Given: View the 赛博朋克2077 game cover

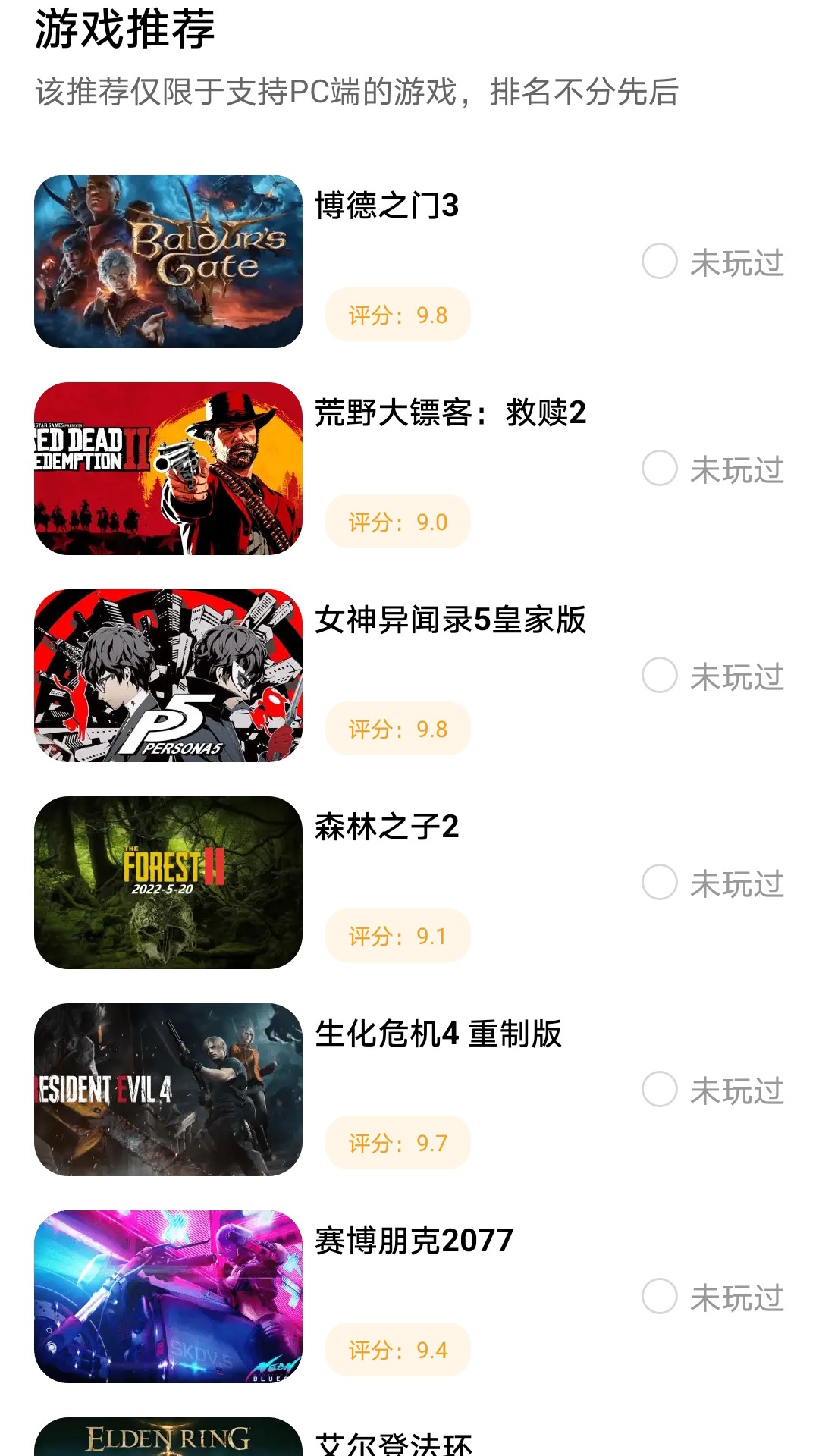Looking at the screenshot, I should tap(168, 1297).
